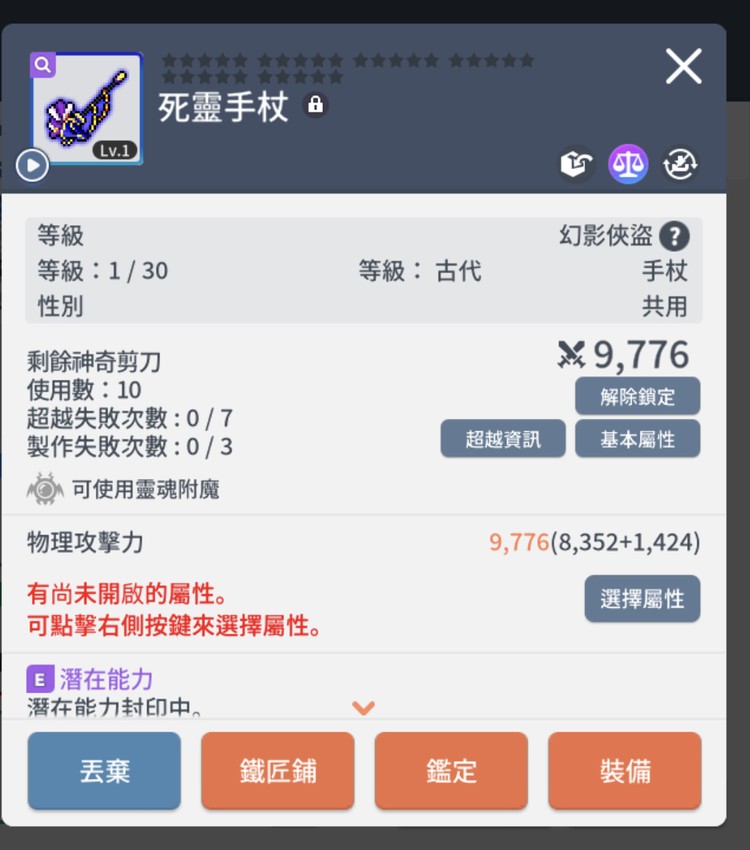The height and width of the screenshot is (850, 750).
Task: Open the cube box icon
Action: (x=576, y=164)
